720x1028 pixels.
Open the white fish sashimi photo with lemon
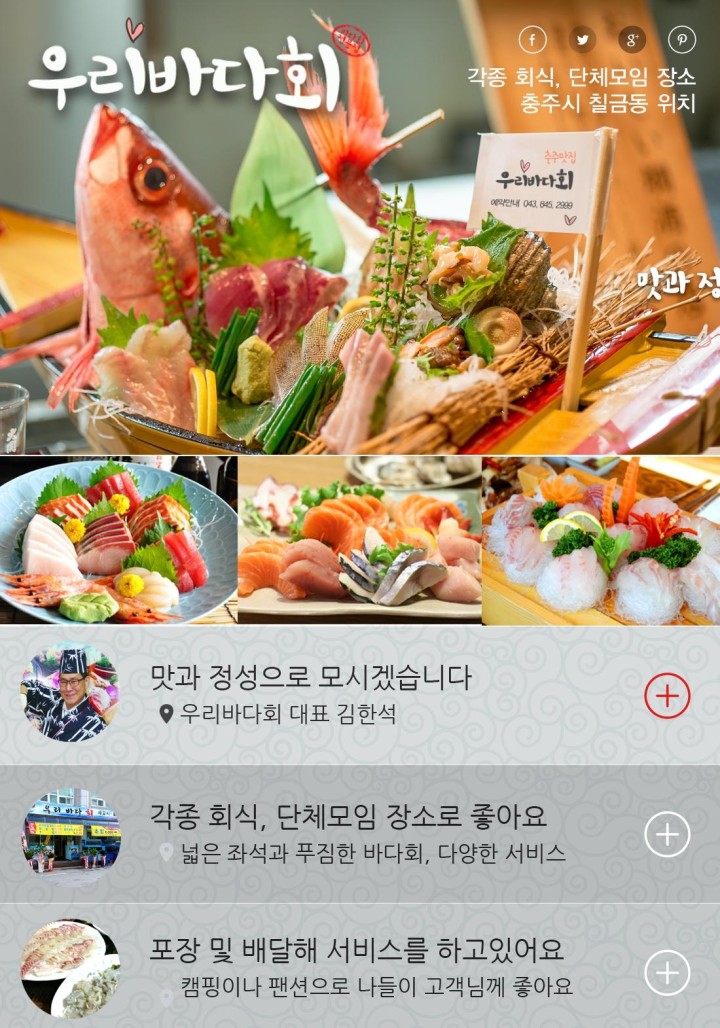point(601,541)
